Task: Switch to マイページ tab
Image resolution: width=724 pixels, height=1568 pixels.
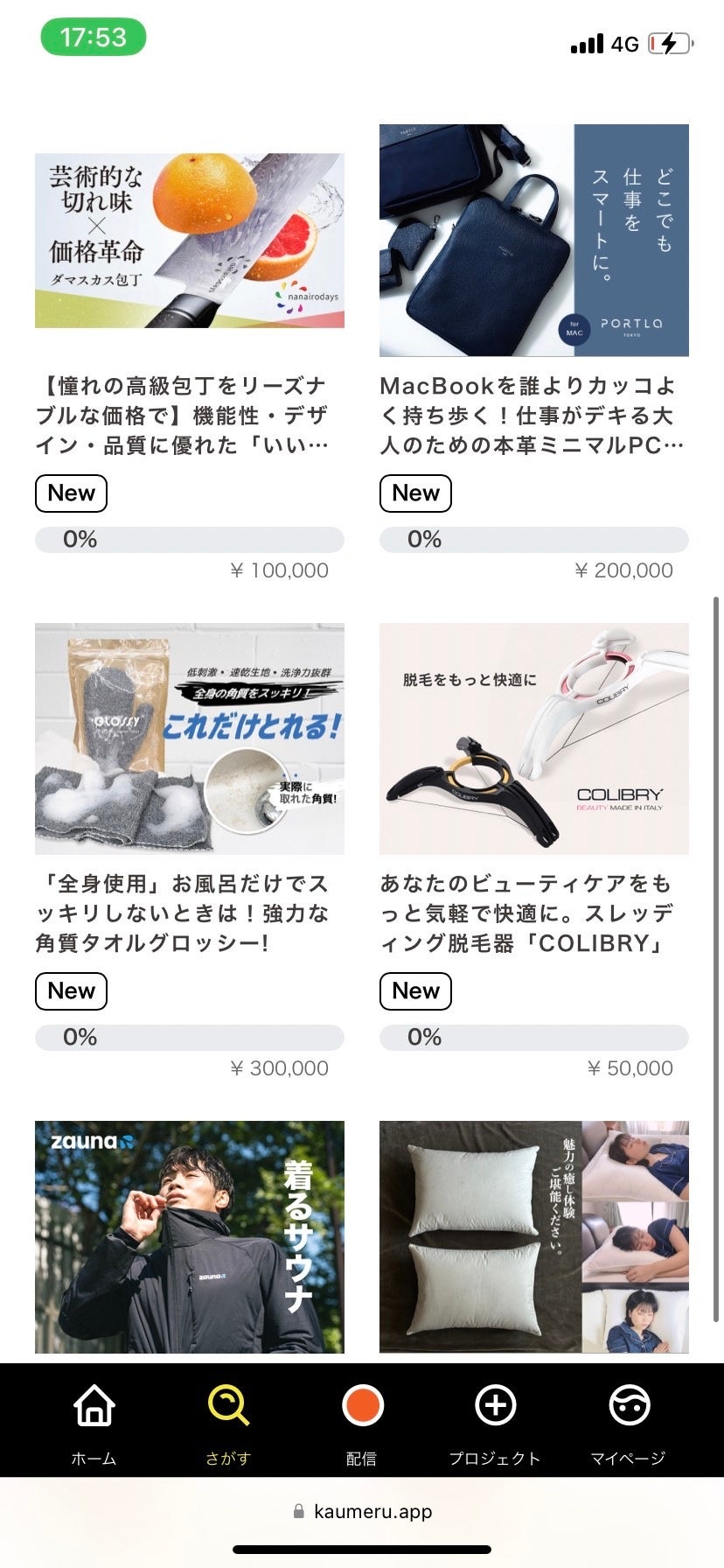Action: coord(628,1421)
